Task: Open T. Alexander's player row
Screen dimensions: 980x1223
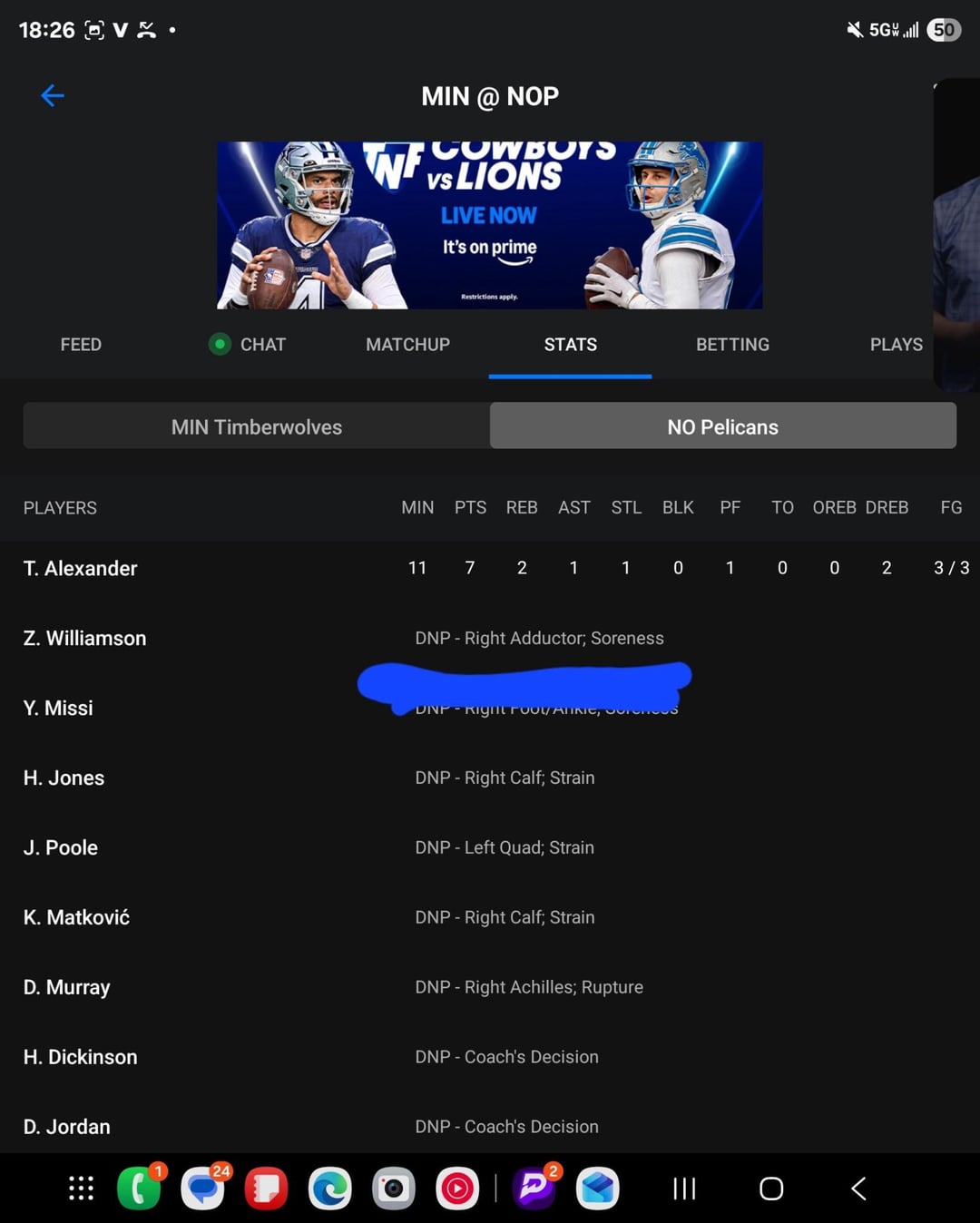Action: pos(81,569)
